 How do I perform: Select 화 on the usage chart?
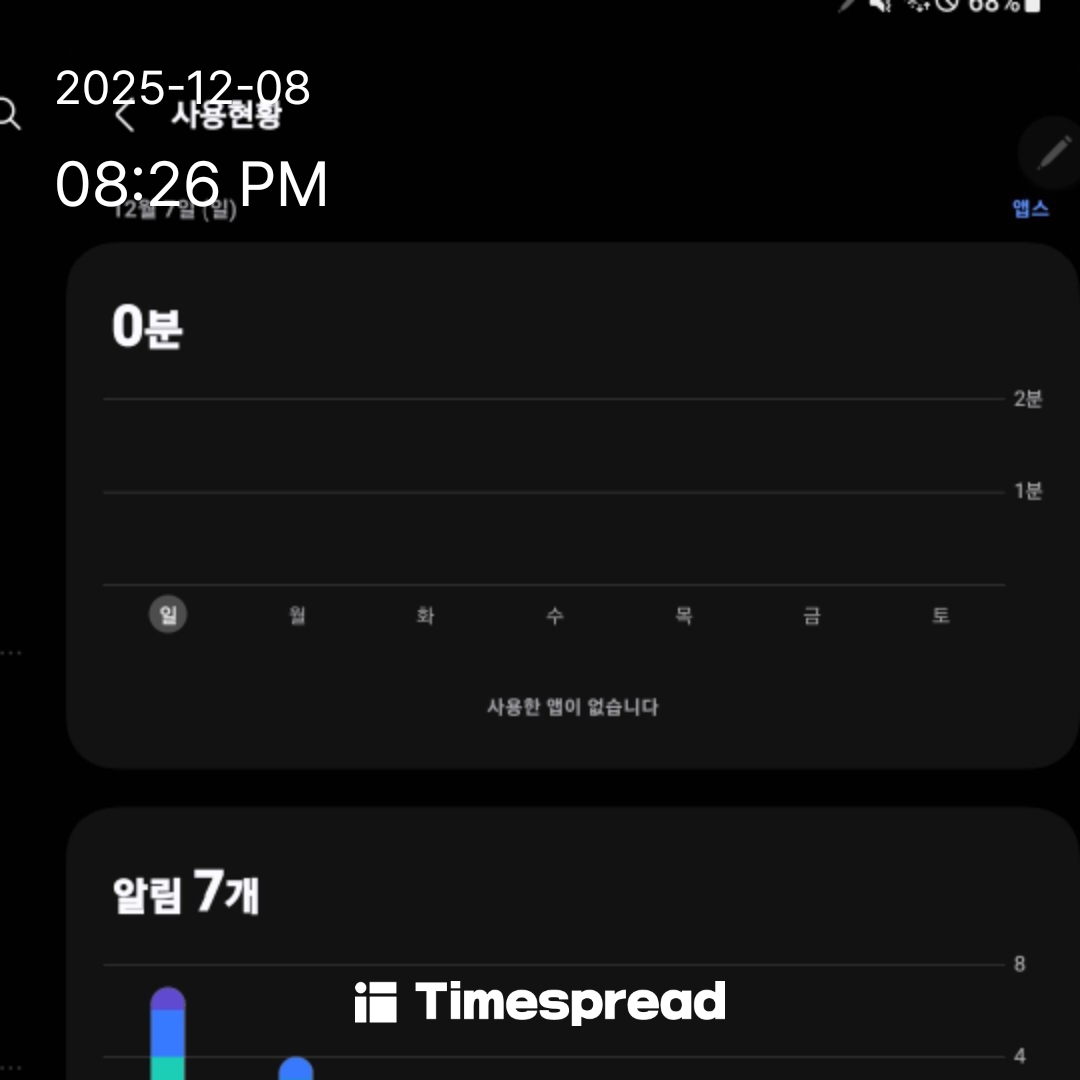coord(426,615)
